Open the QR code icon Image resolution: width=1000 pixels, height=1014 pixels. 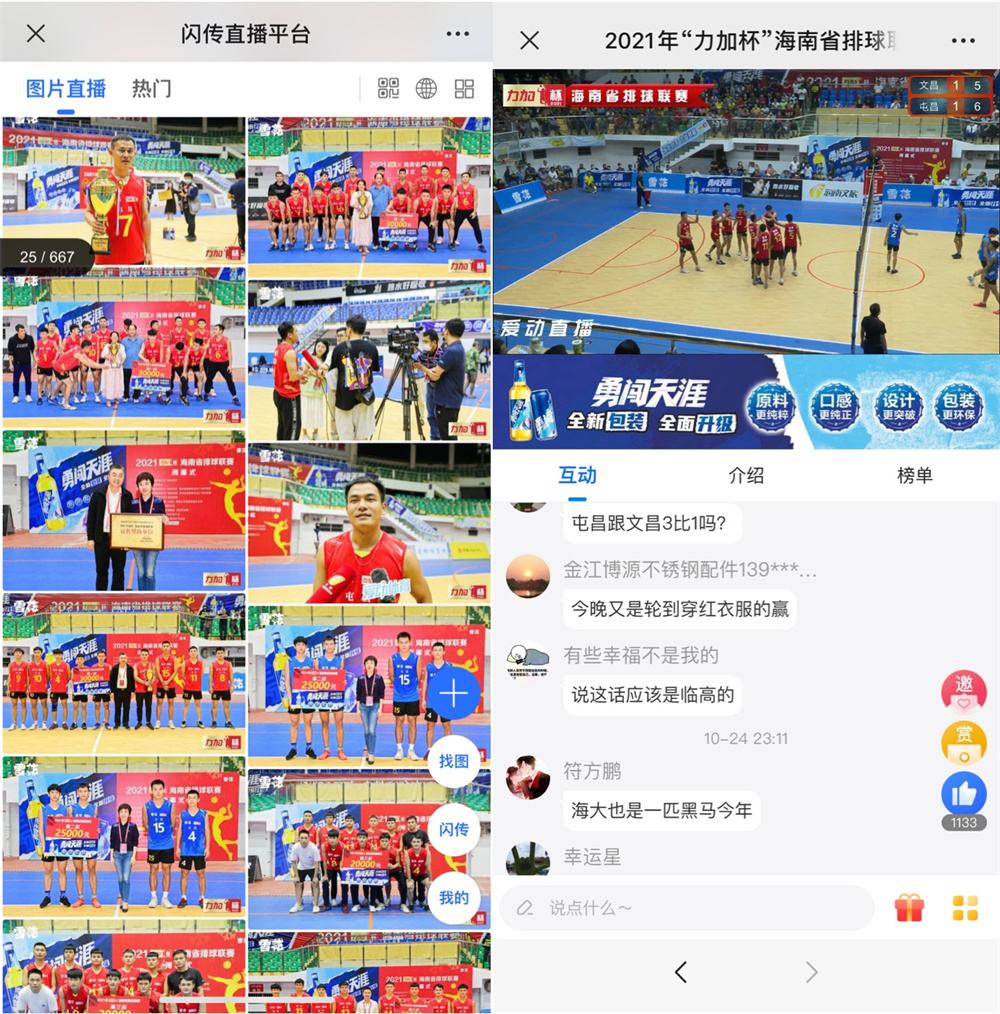pyautogui.click(x=388, y=89)
